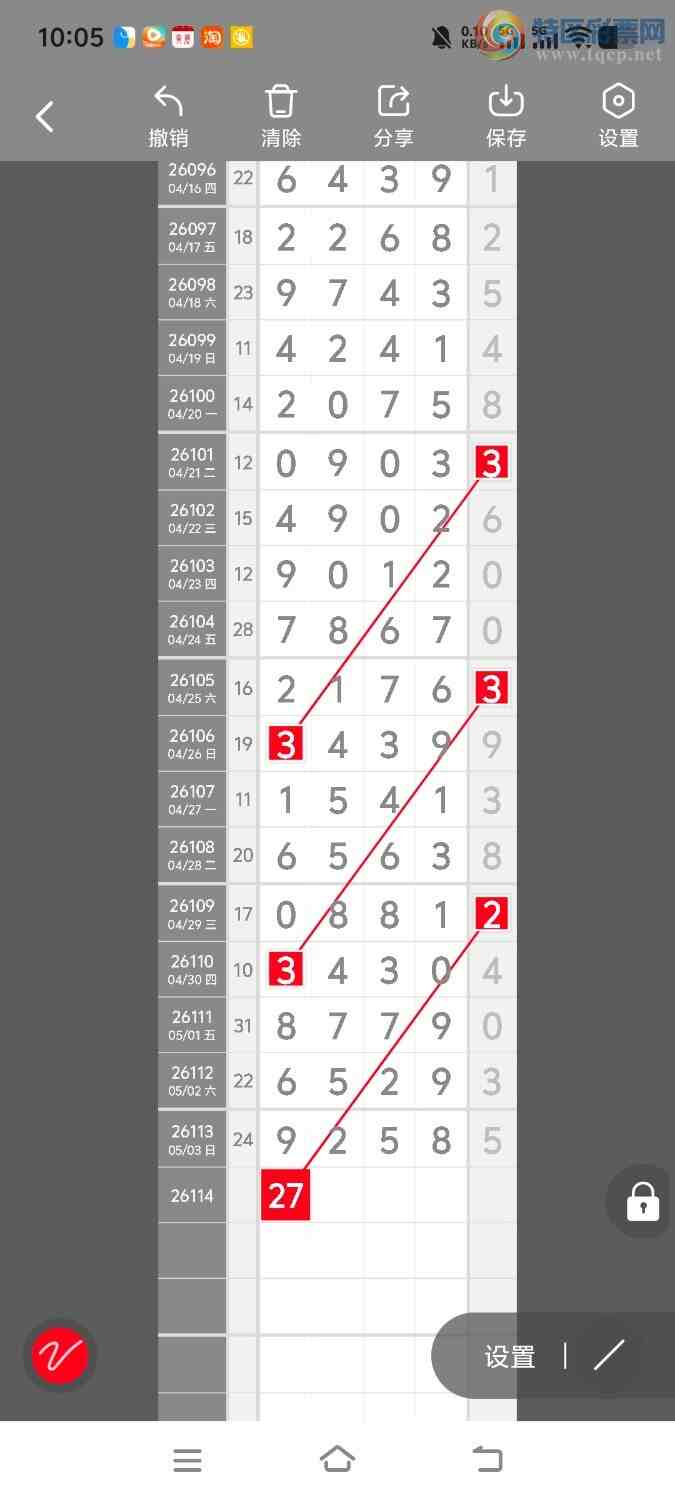Image resolution: width=675 pixels, height=1500 pixels.
Task: Open 设置 in the bottom floating bar
Action: [510, 1357]
